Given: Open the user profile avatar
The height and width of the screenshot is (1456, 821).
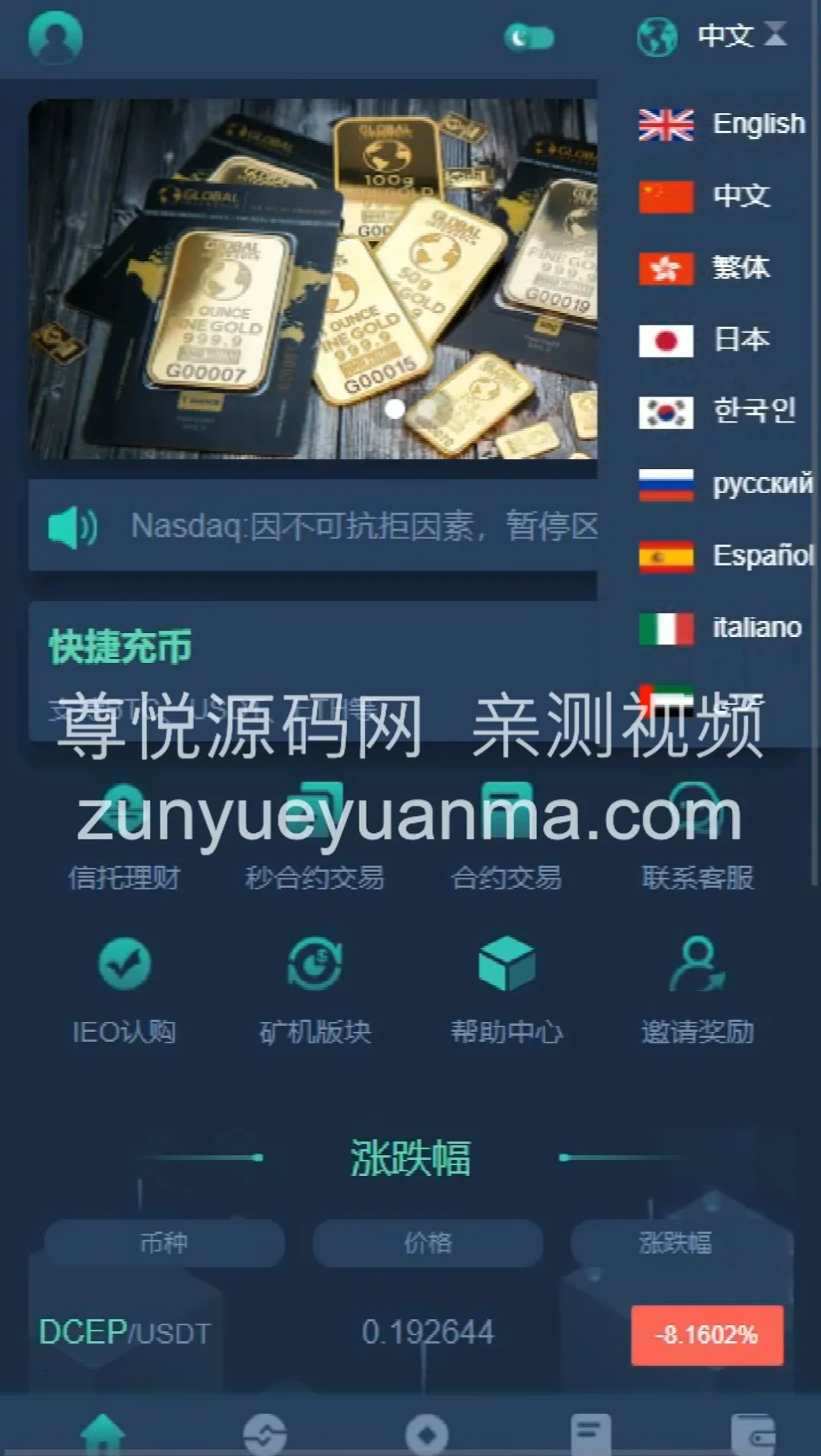Looking at the screenshot, I should tap(55, 37).
